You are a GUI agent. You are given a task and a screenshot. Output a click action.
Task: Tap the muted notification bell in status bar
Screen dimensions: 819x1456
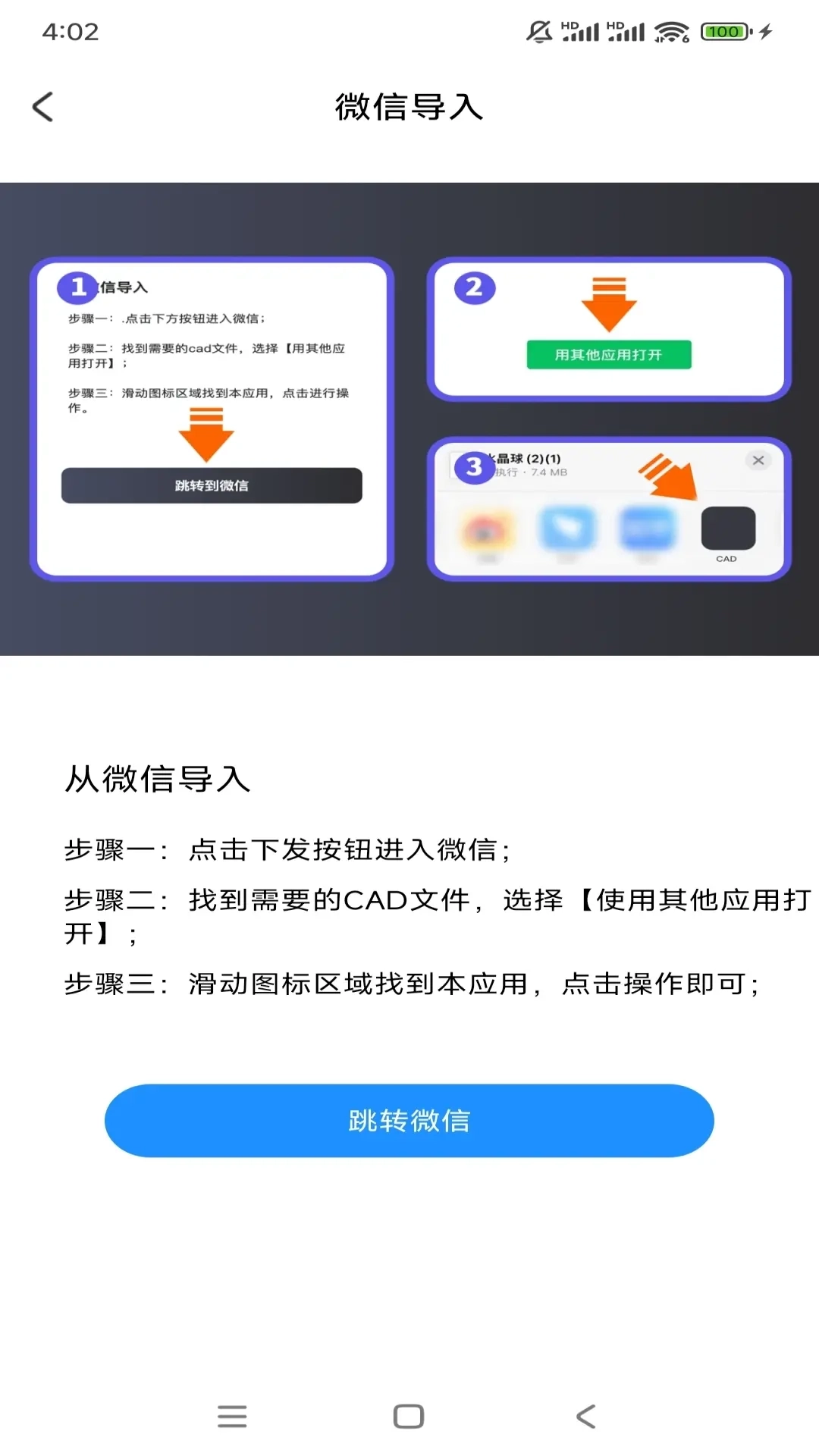tap(538, 32)
